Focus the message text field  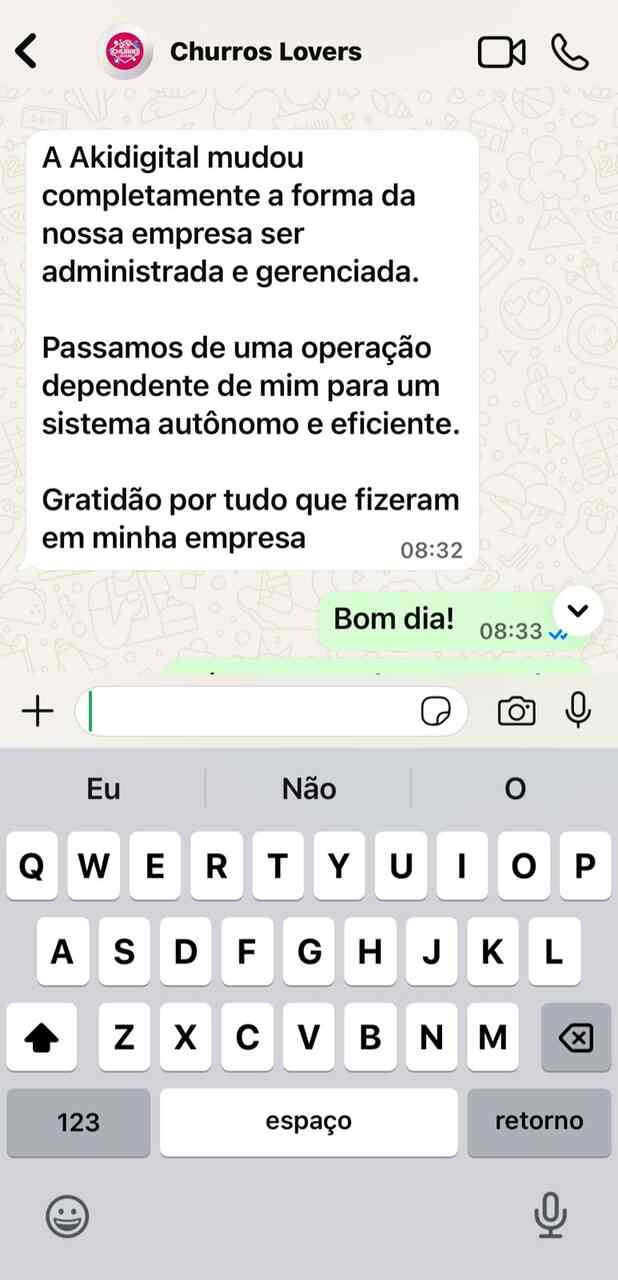(252, 712)
